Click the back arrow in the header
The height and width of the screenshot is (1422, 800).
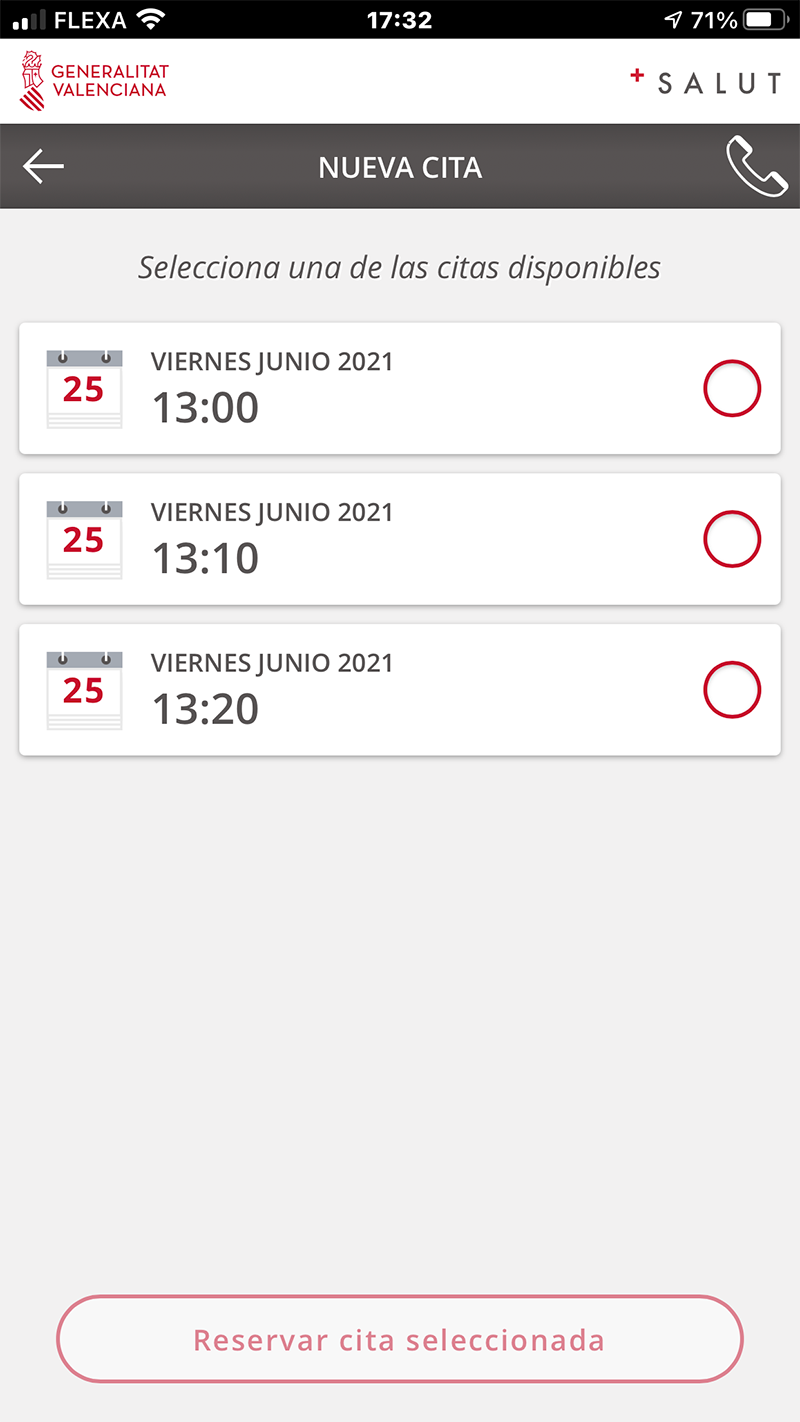click(x=42, y=166)
